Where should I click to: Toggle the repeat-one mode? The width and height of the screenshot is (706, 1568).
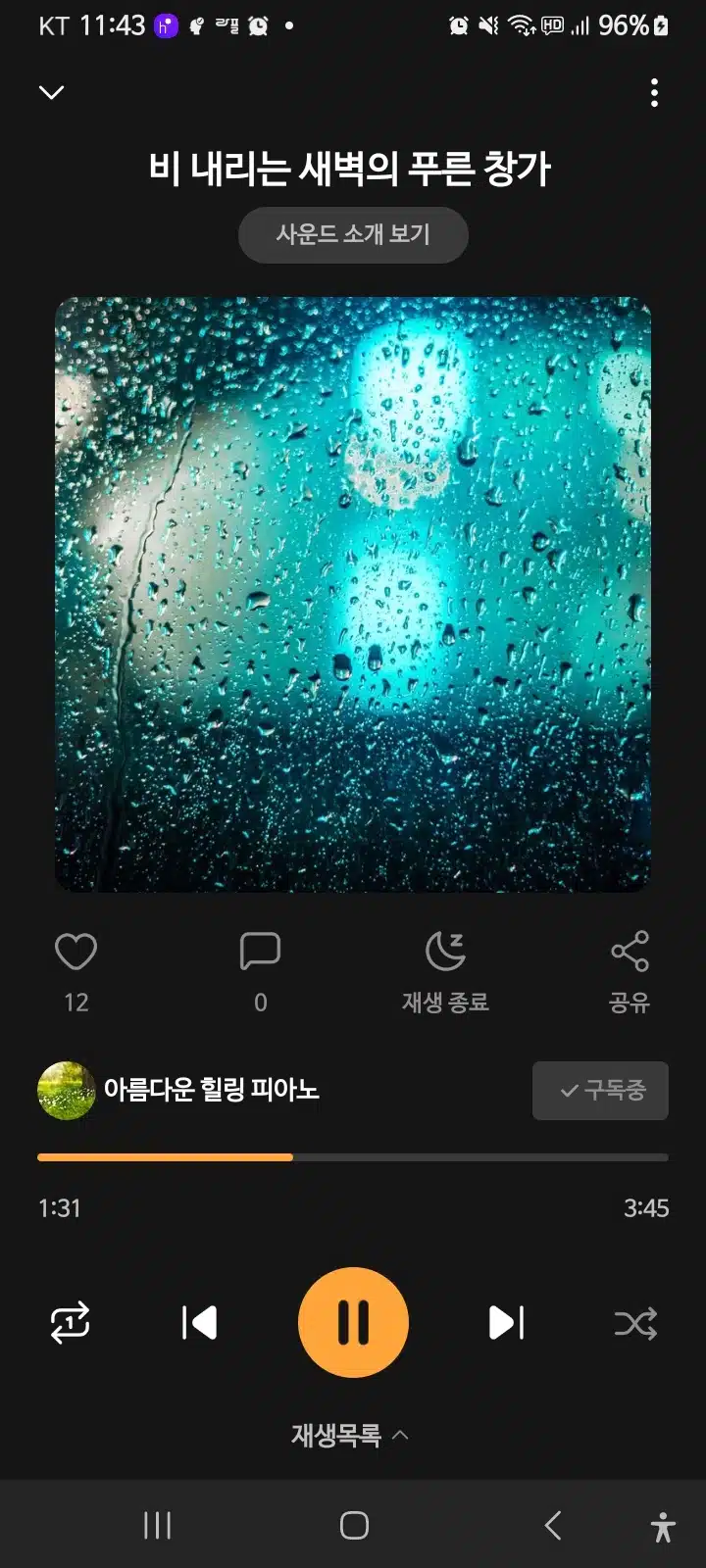pos(70,1323)
